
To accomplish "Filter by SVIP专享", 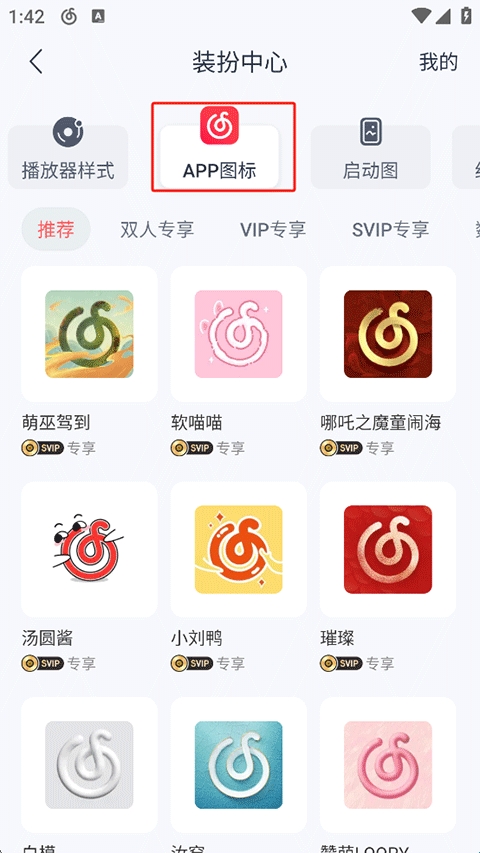I will tap(390, 230).
